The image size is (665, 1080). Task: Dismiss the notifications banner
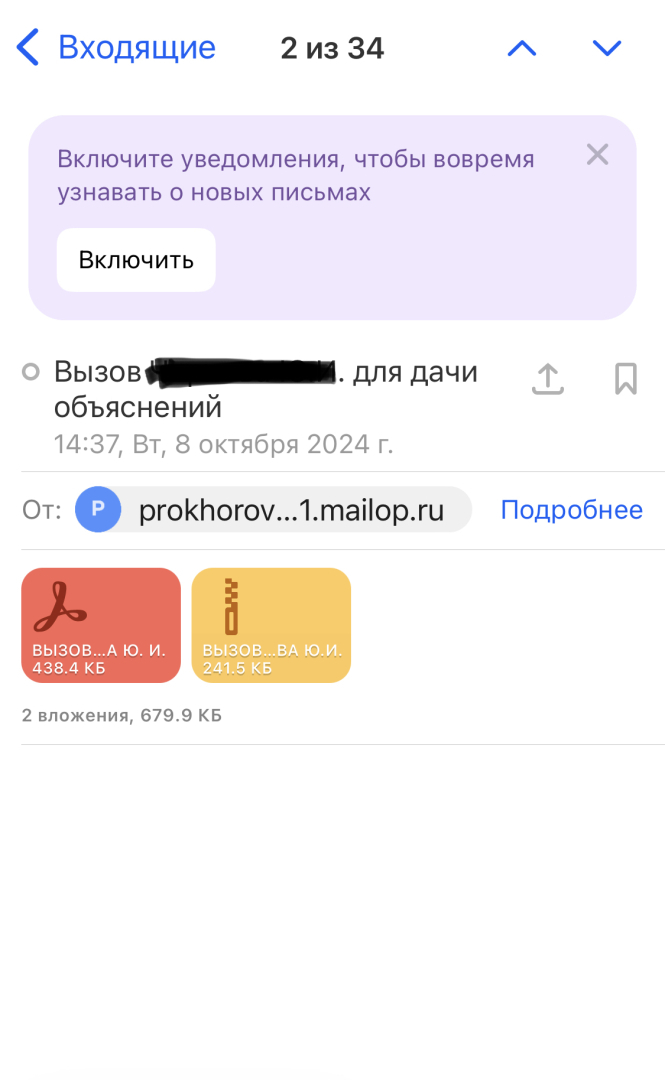point(597,155)
